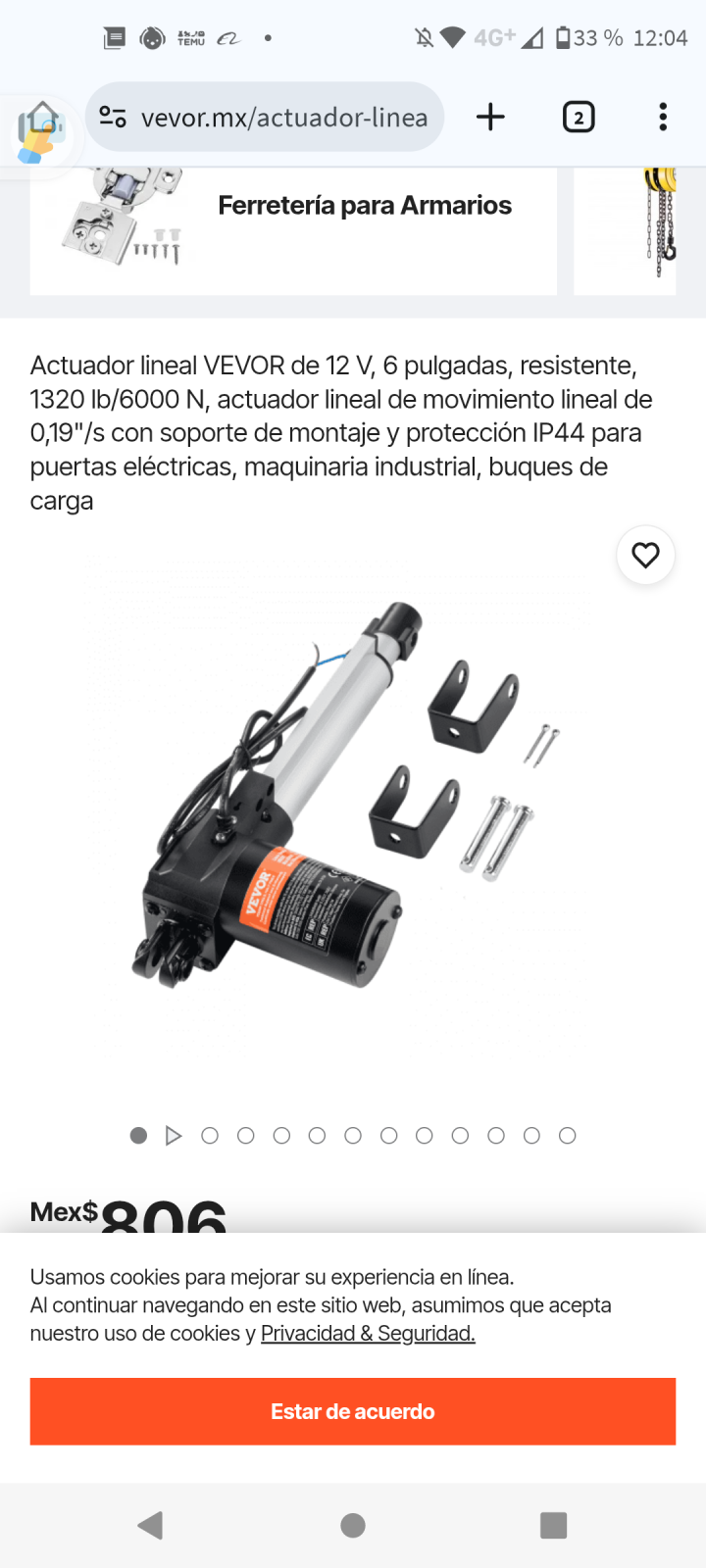Accept cookies with Estar de acuerdo
The height and width of the screenshot is (1568, 706).
[x=353, y=1411]
